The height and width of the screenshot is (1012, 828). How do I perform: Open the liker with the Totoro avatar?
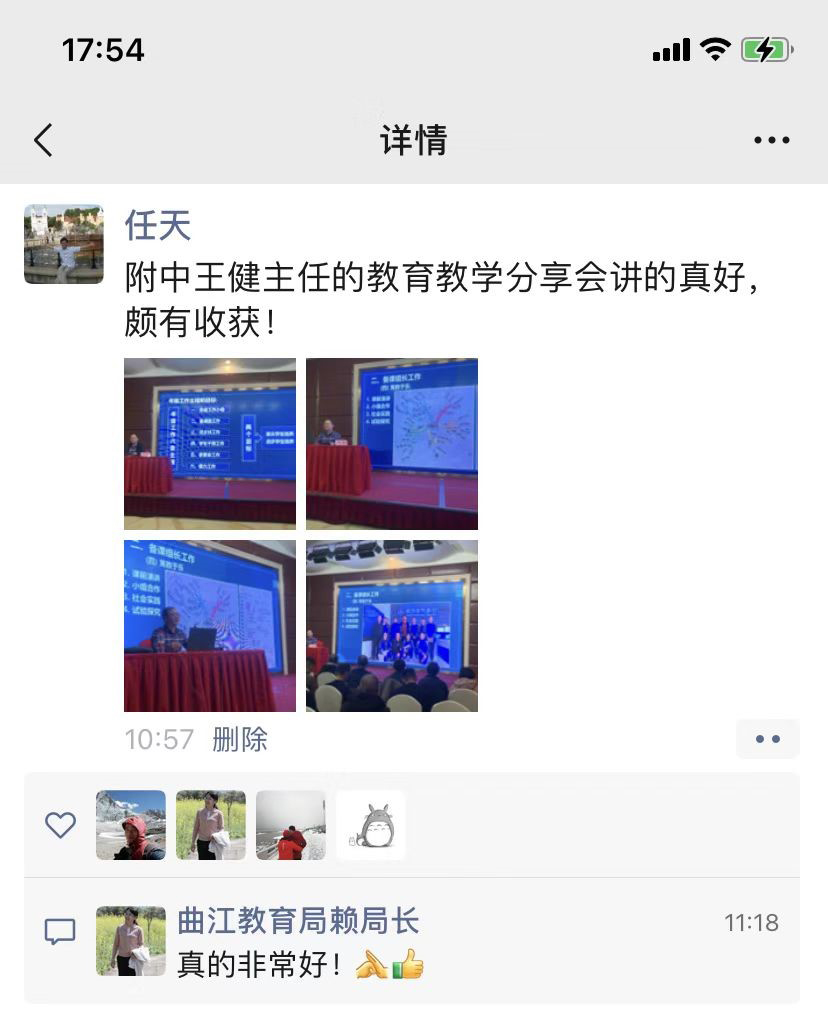point(371,825)
